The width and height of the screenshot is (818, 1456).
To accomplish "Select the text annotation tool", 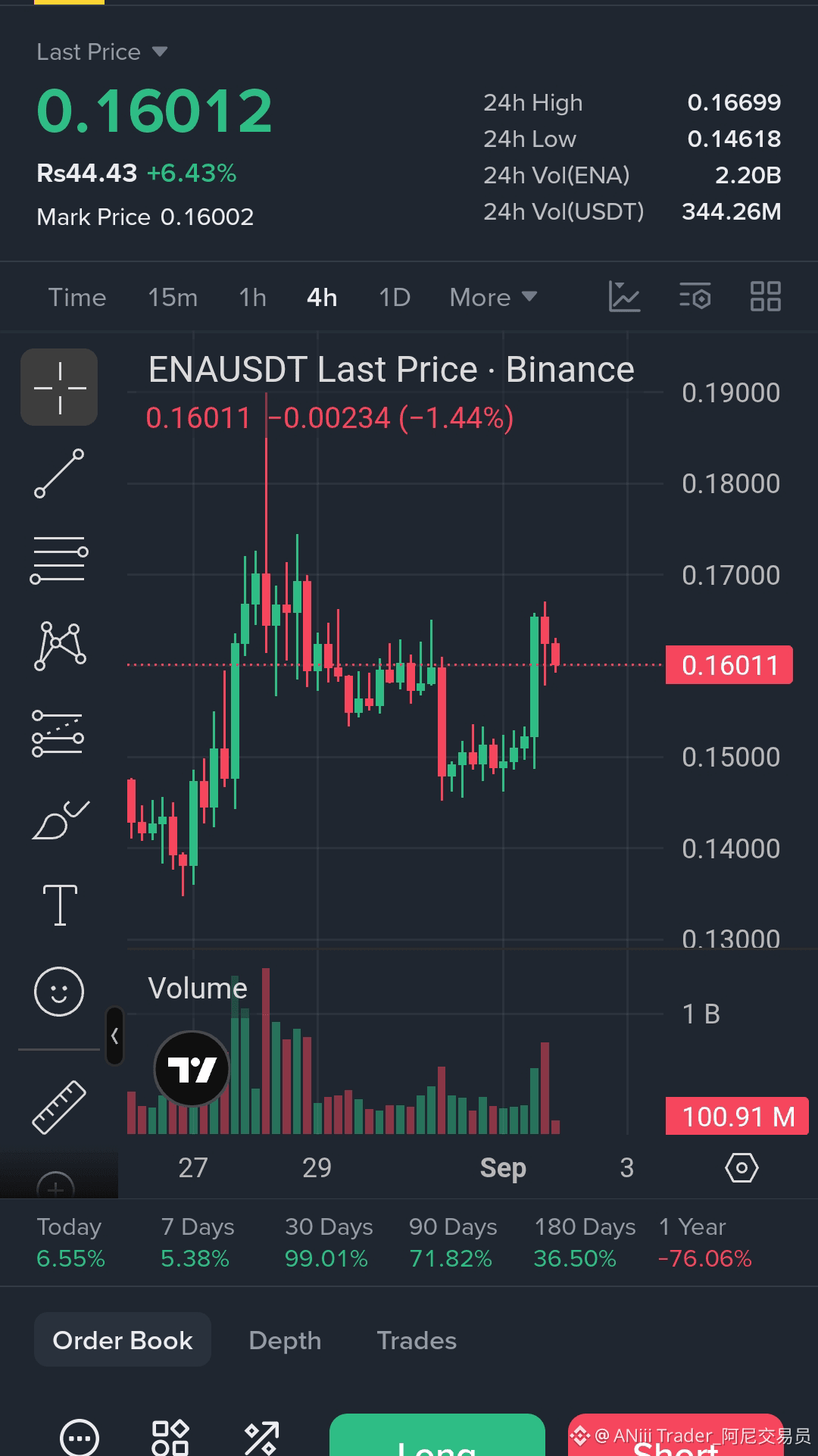I will point(59,905).
